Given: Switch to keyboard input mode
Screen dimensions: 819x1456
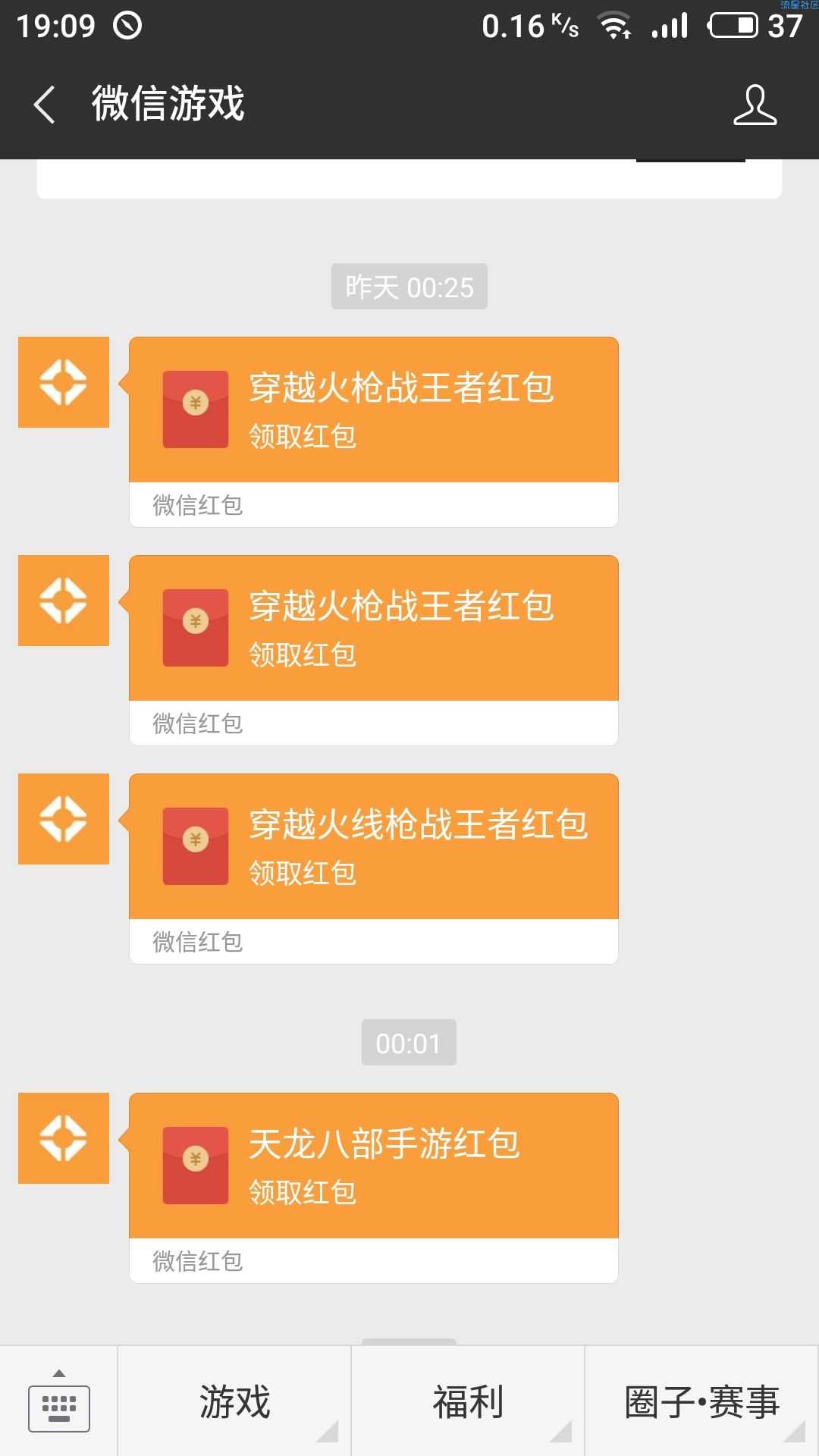Looking at the screenshot, I should 59,1402.
